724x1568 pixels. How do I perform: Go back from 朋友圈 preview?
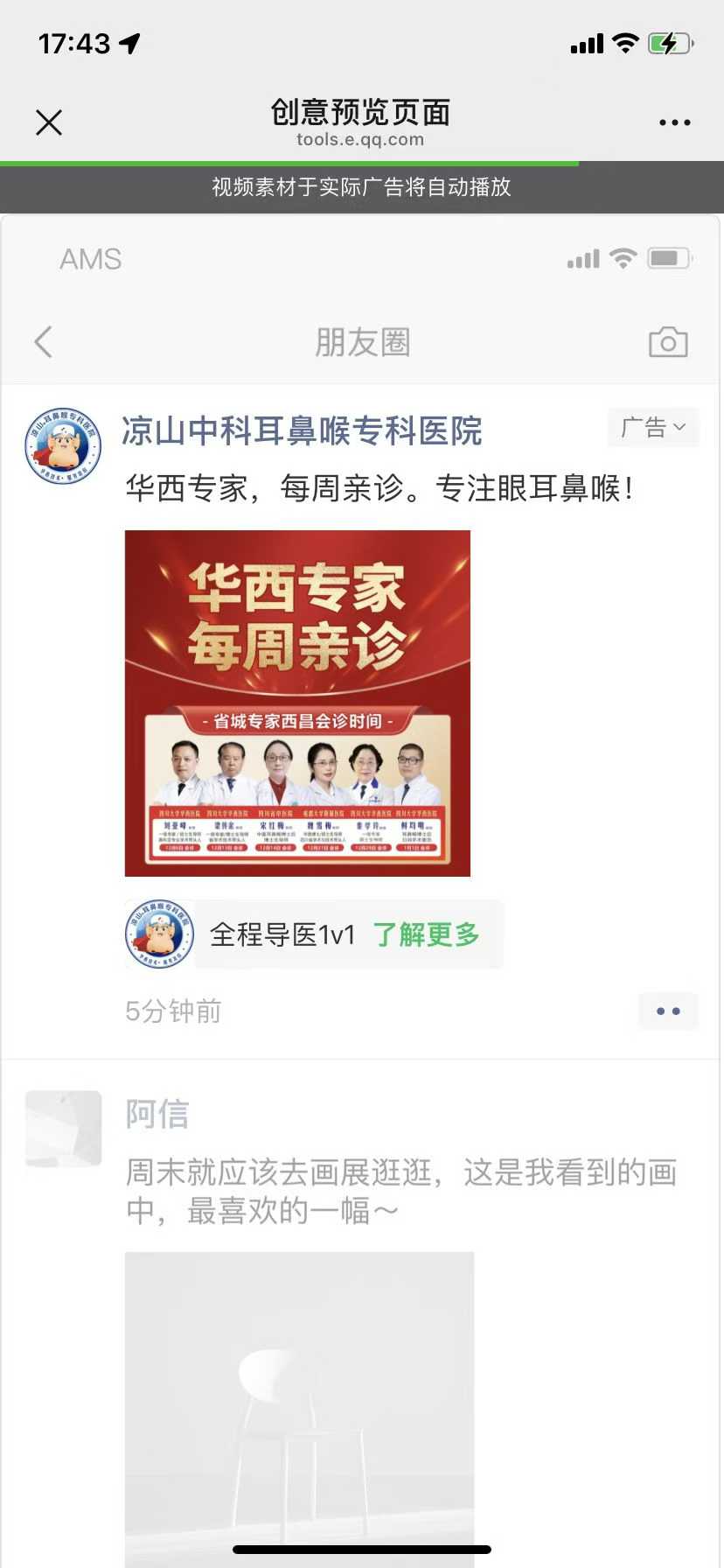point(44,342)
